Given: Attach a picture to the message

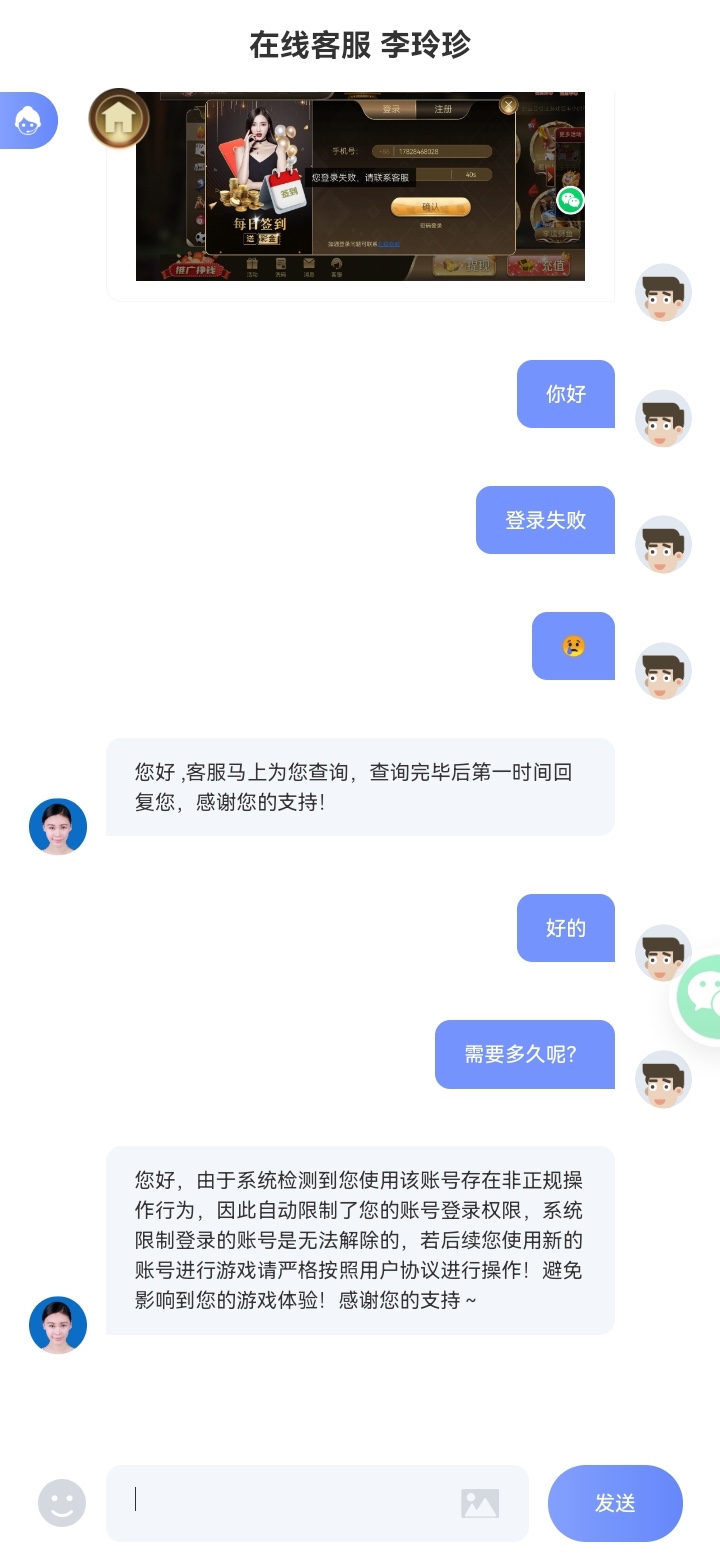Looking at the screenshot, I should click(x=480, y=1503).
